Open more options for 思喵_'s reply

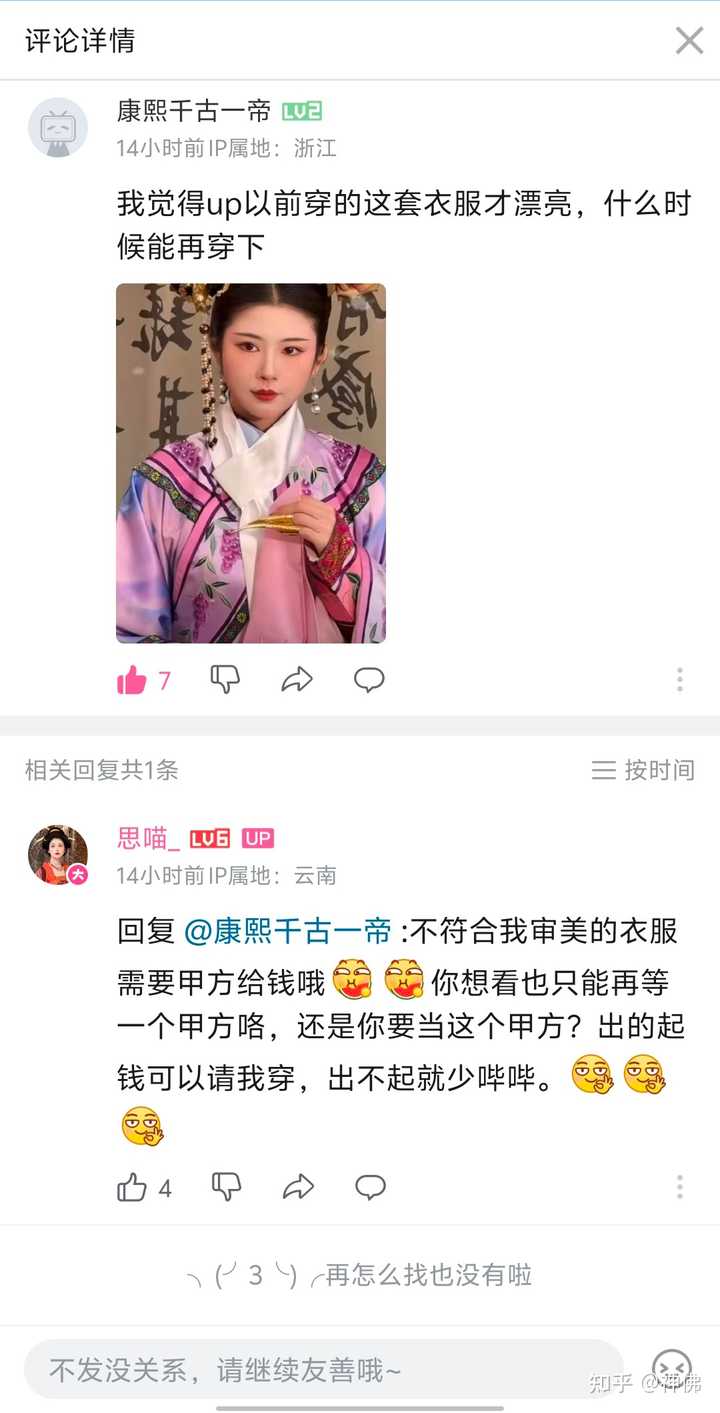point(679,1187)
